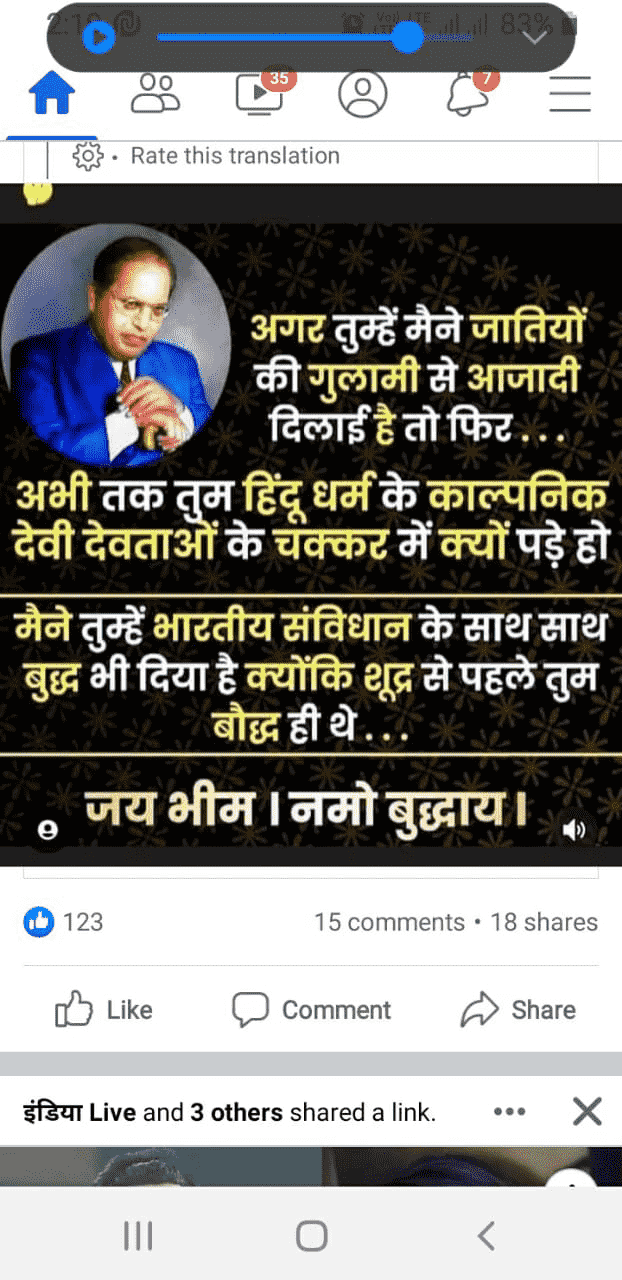
Task: Open the Profile tab
Action: click(x=362, y=95)
